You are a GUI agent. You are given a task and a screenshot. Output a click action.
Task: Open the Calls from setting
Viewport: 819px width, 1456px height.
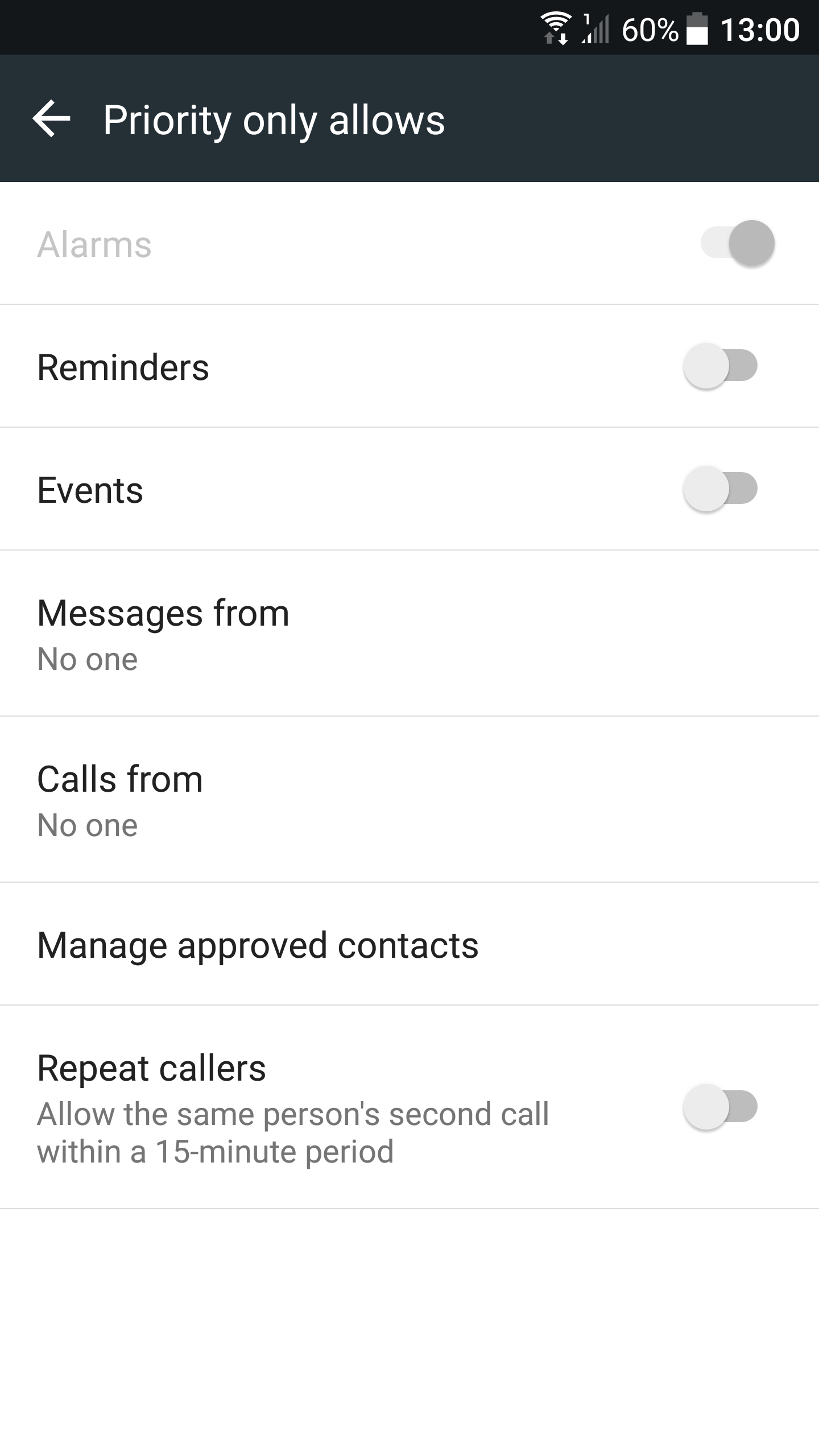point(409,799)
